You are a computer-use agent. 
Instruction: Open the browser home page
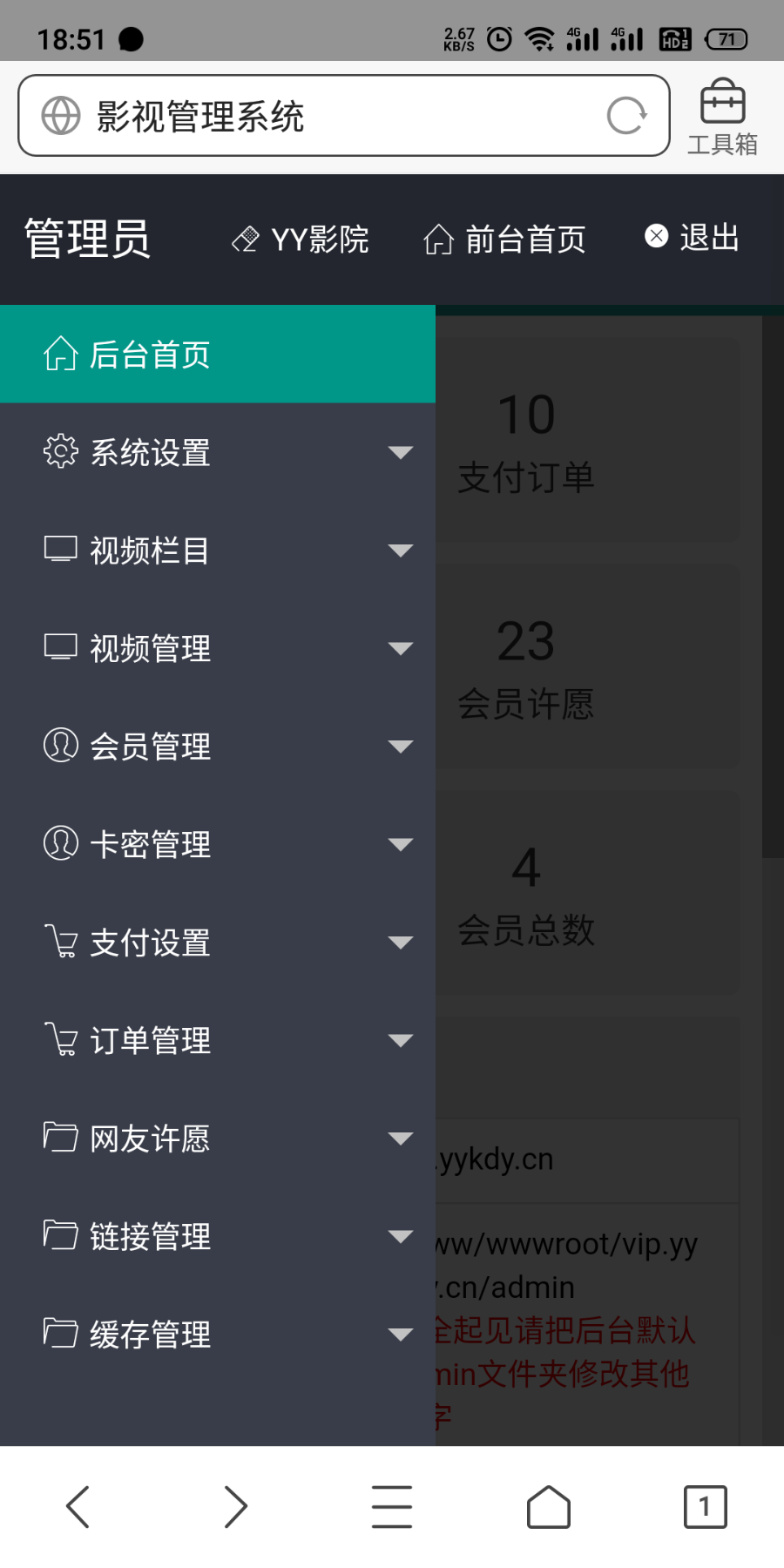549,1507
